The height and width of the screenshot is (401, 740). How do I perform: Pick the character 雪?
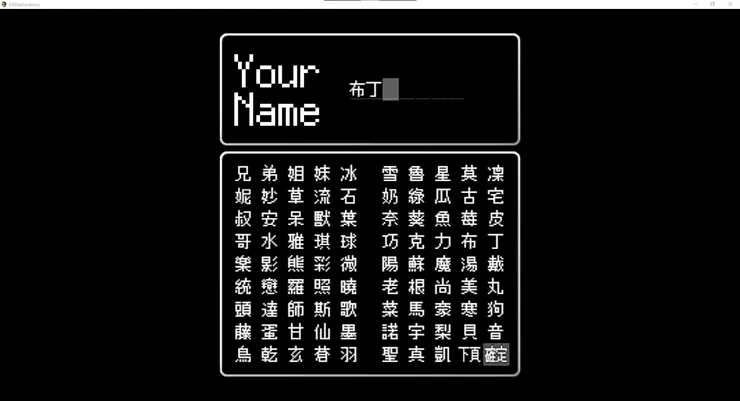tap(390, 174)
